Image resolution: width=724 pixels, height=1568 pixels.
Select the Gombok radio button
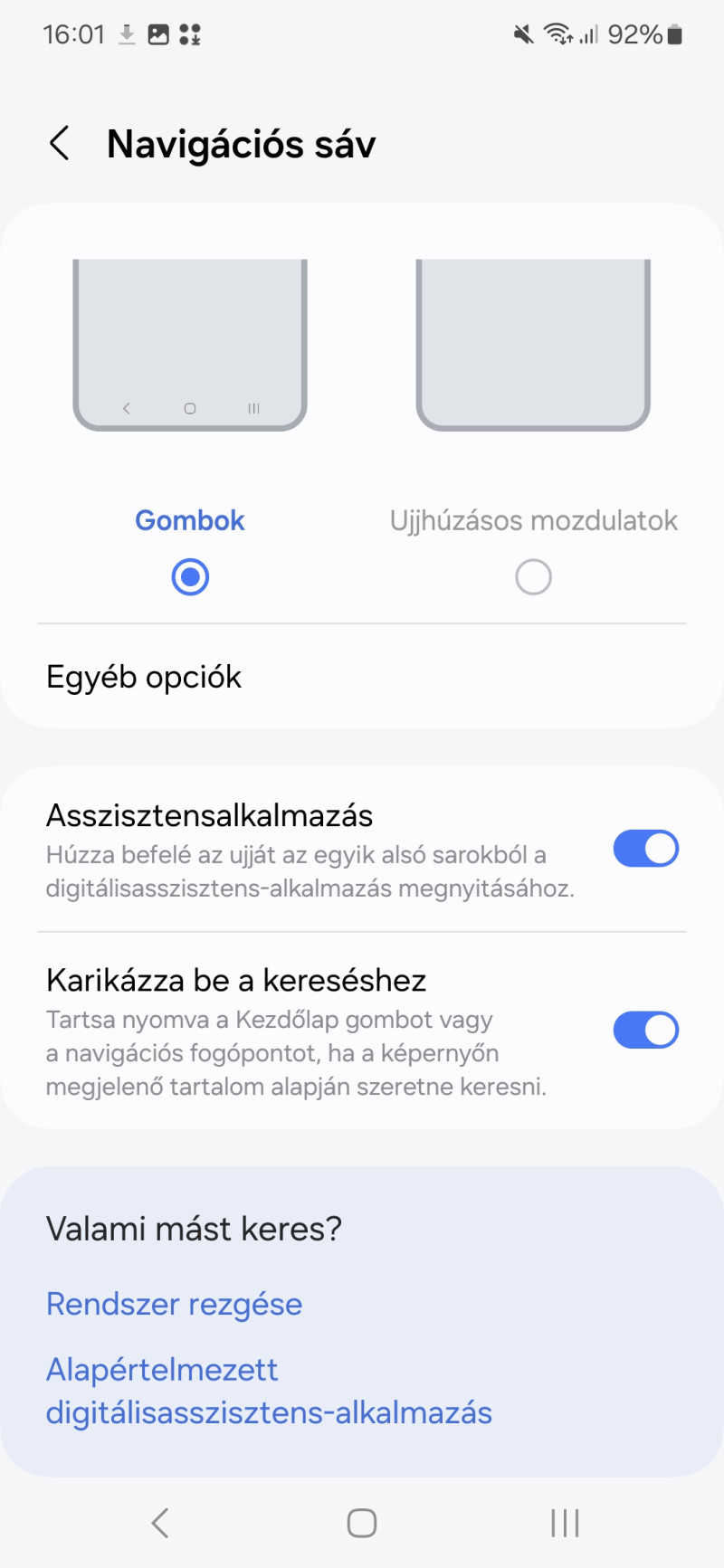point(190,576)
